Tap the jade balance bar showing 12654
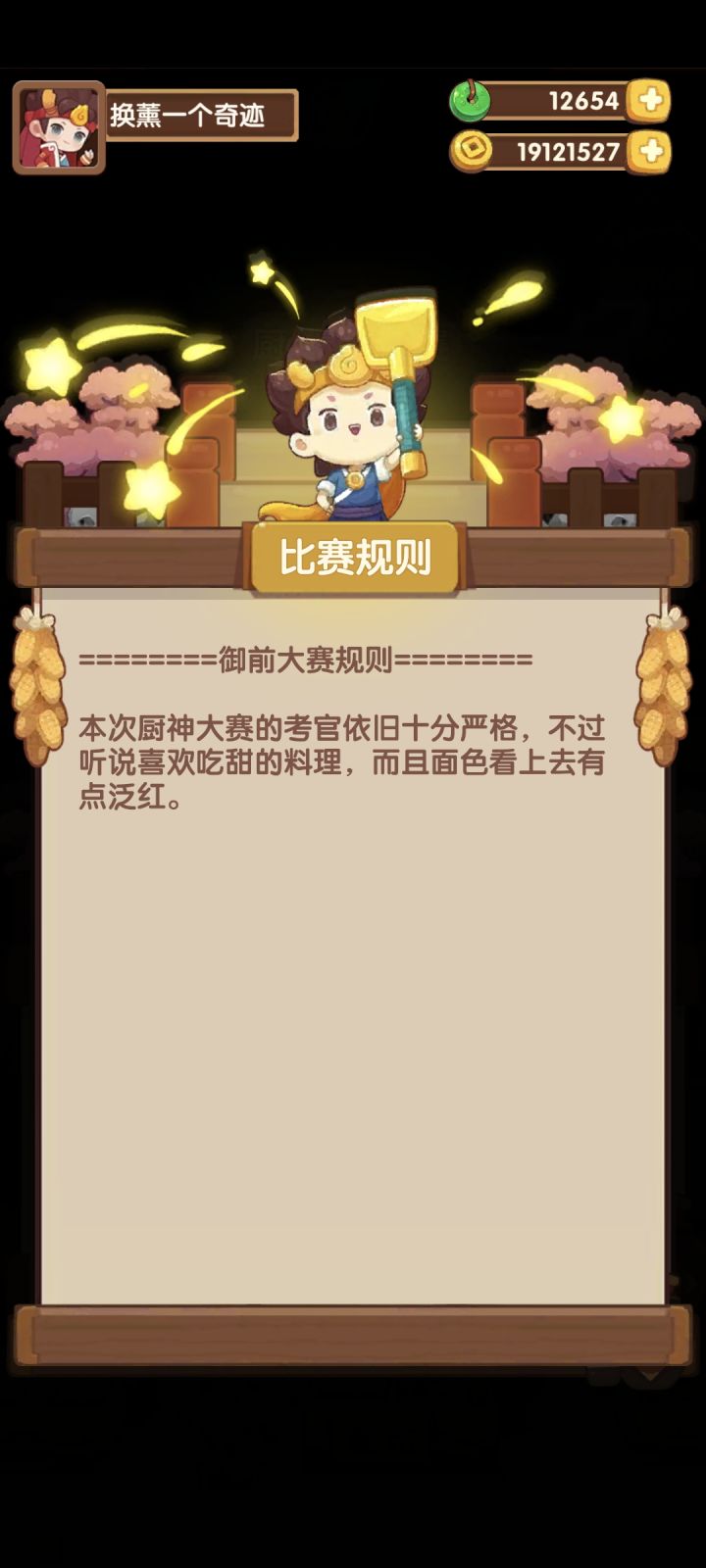Image resolution: width=706 pixels, height=1568 pixels. pyautogui.click(x=559, y=99)
